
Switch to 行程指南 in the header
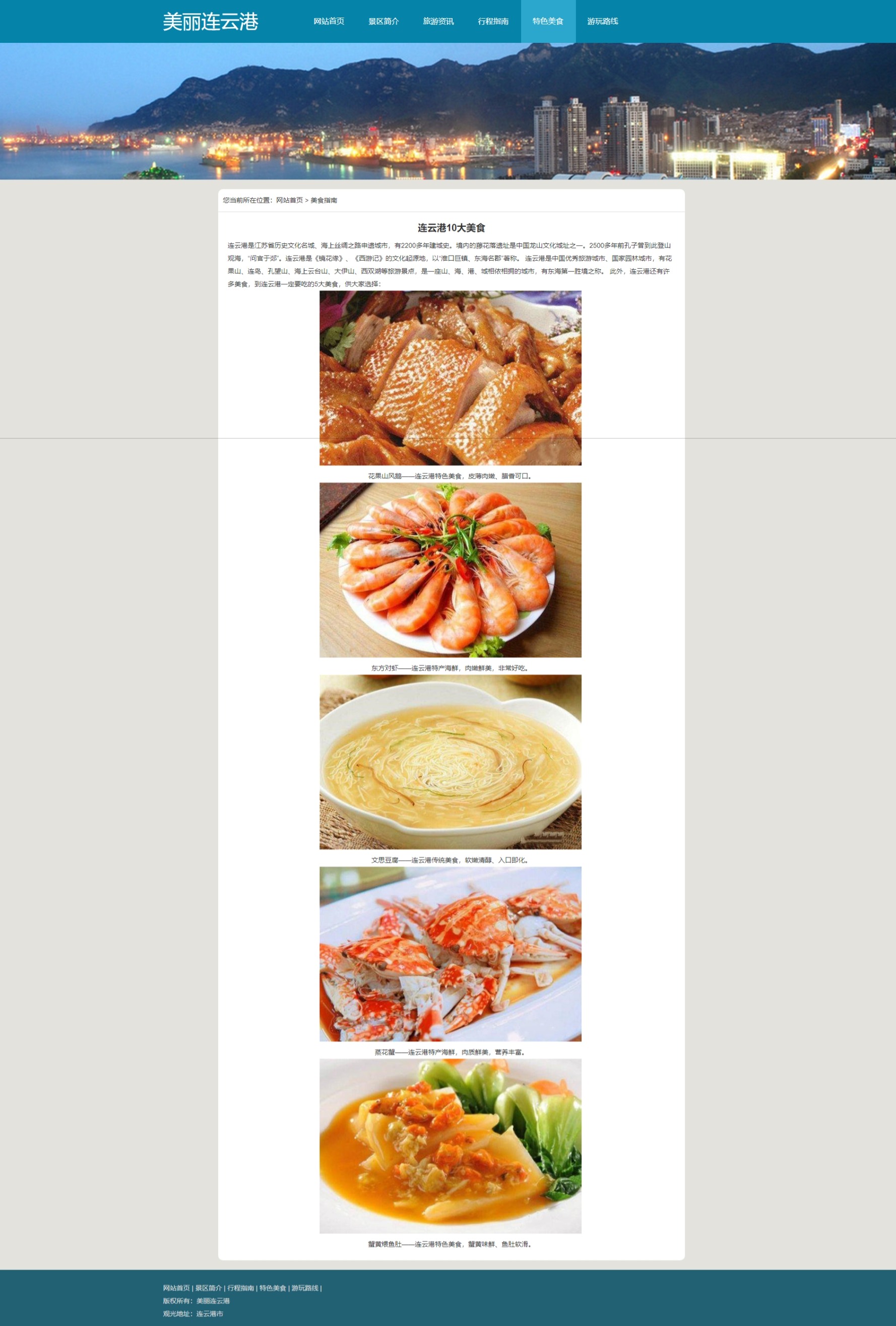(x=493, y=21)
